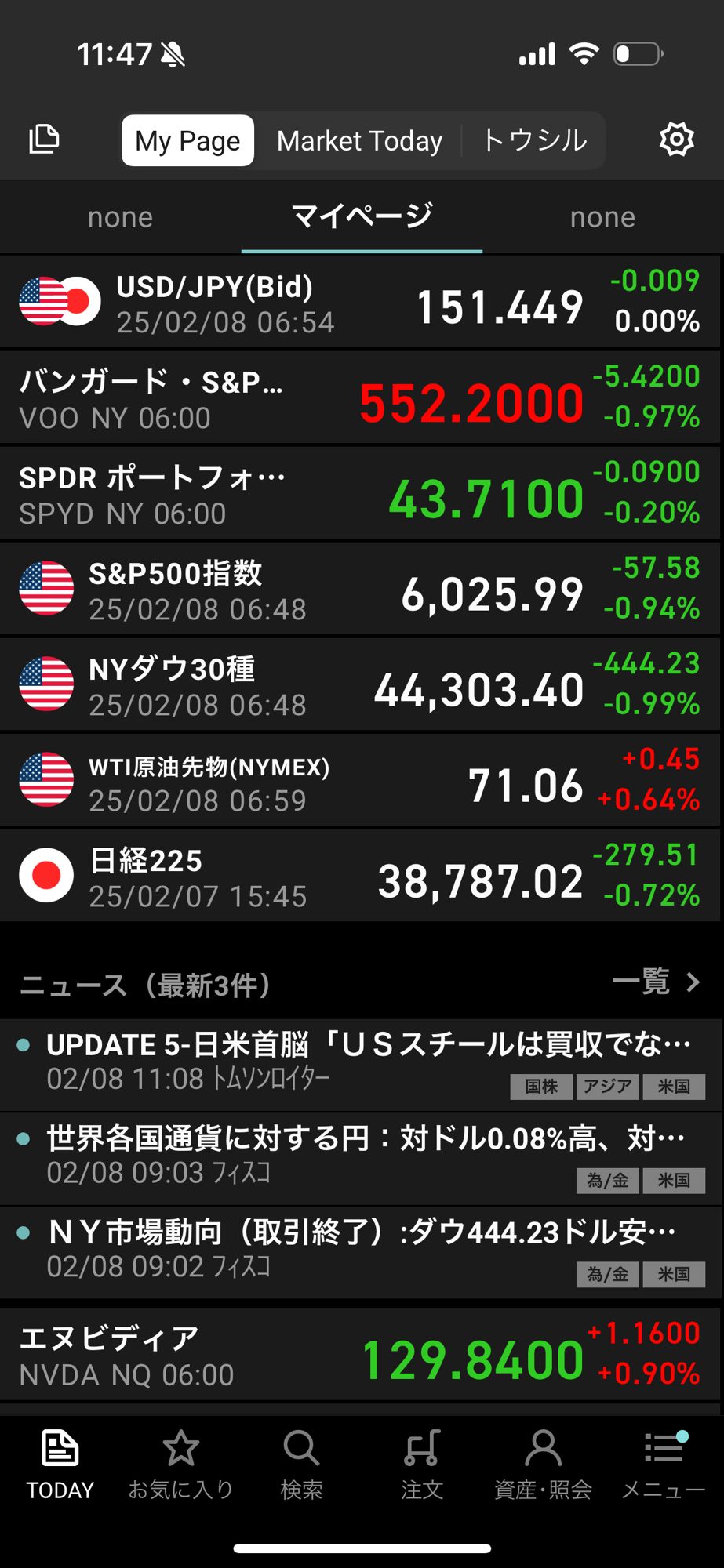Read NY市場動向 news article
Image resolution: width=724 pixels, height=1568 pixels.
[361, 1250]
